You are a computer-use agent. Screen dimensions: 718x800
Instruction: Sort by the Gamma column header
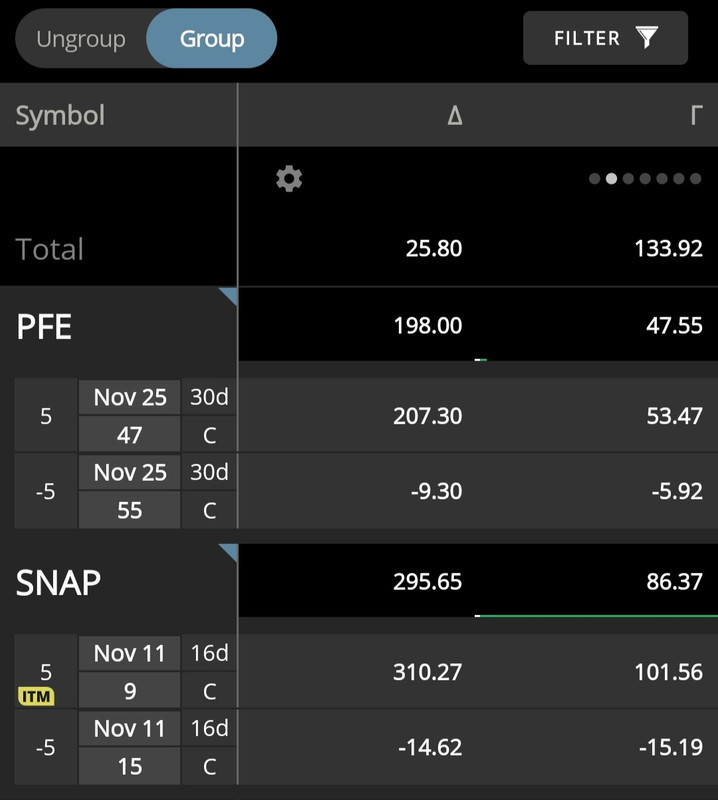click(696, 115)
